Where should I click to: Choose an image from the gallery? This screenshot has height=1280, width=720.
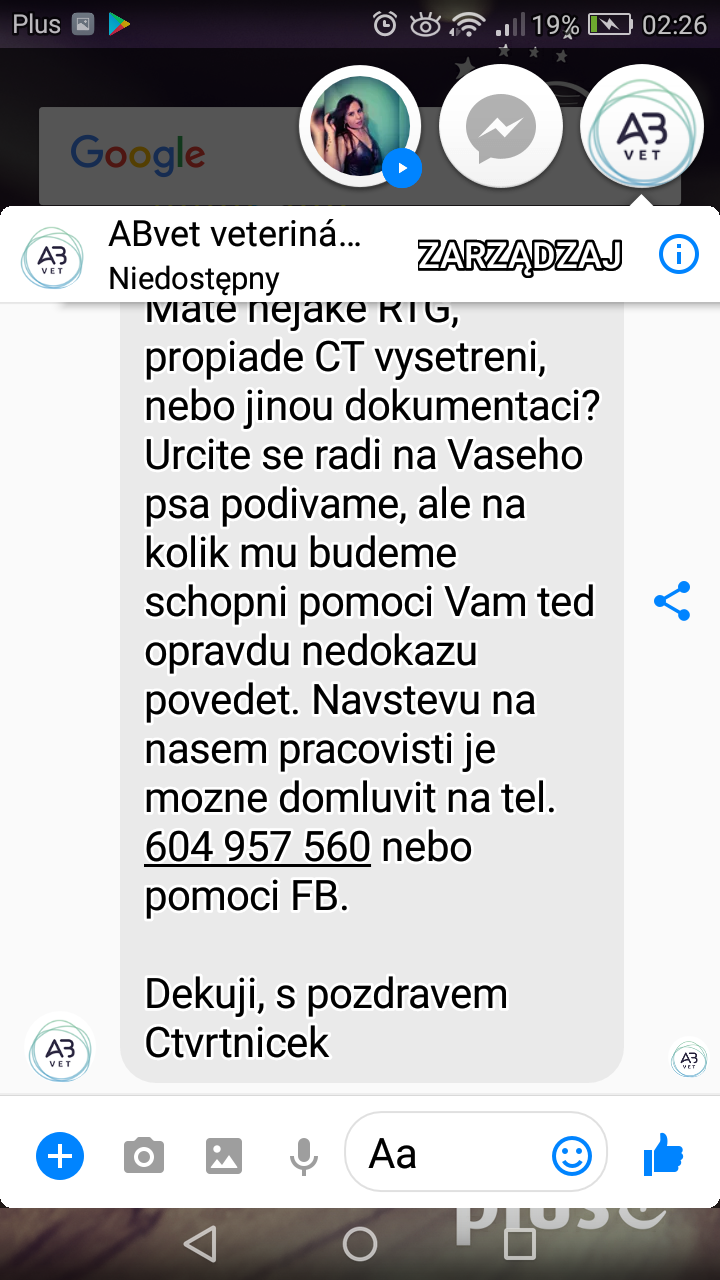click(224, 1157)
